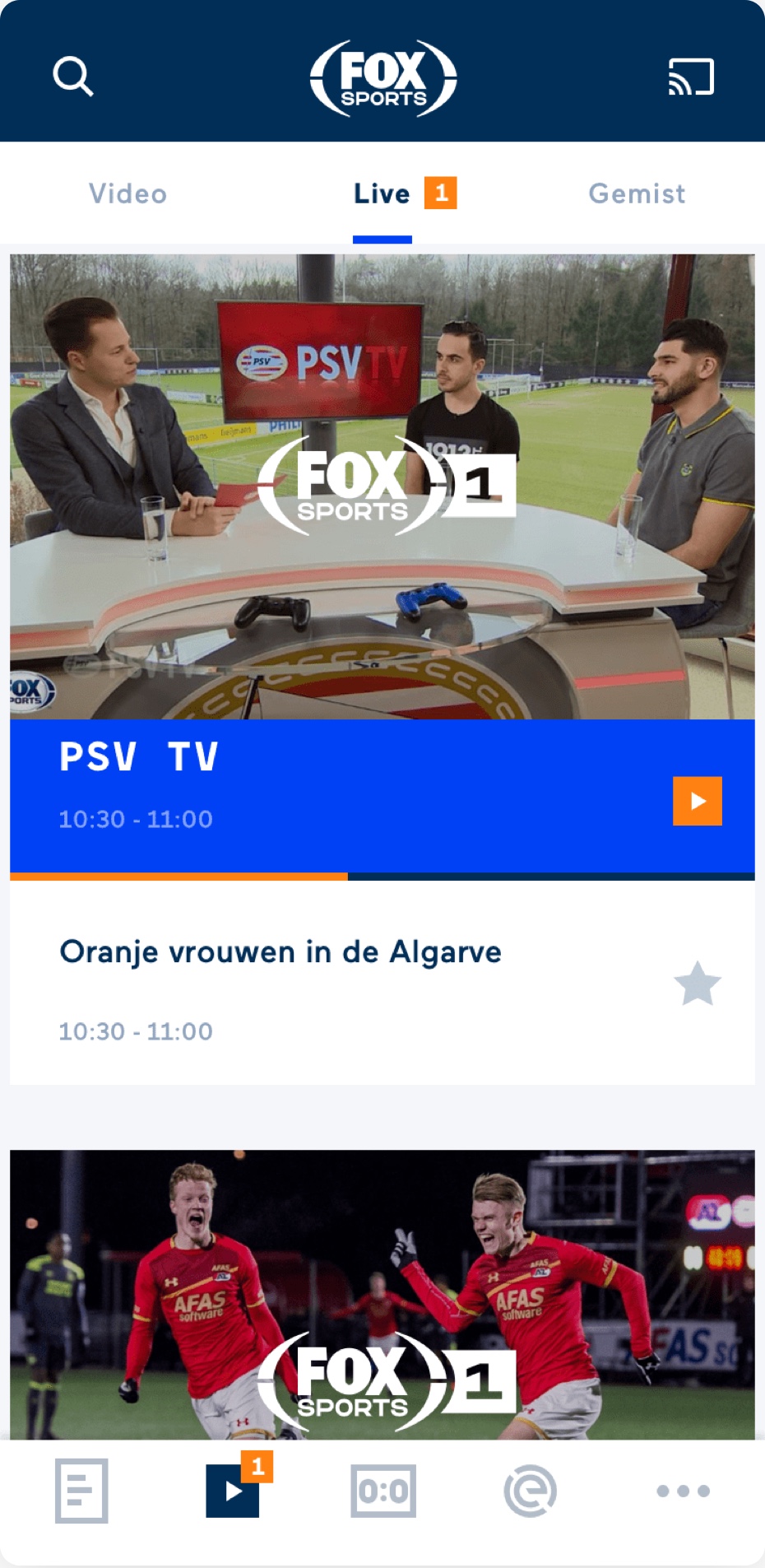Open the PSV TV live stream thumbnail
Image resolution: width=765 pixels, height=1568 pixels.
[x=382, y=486]
